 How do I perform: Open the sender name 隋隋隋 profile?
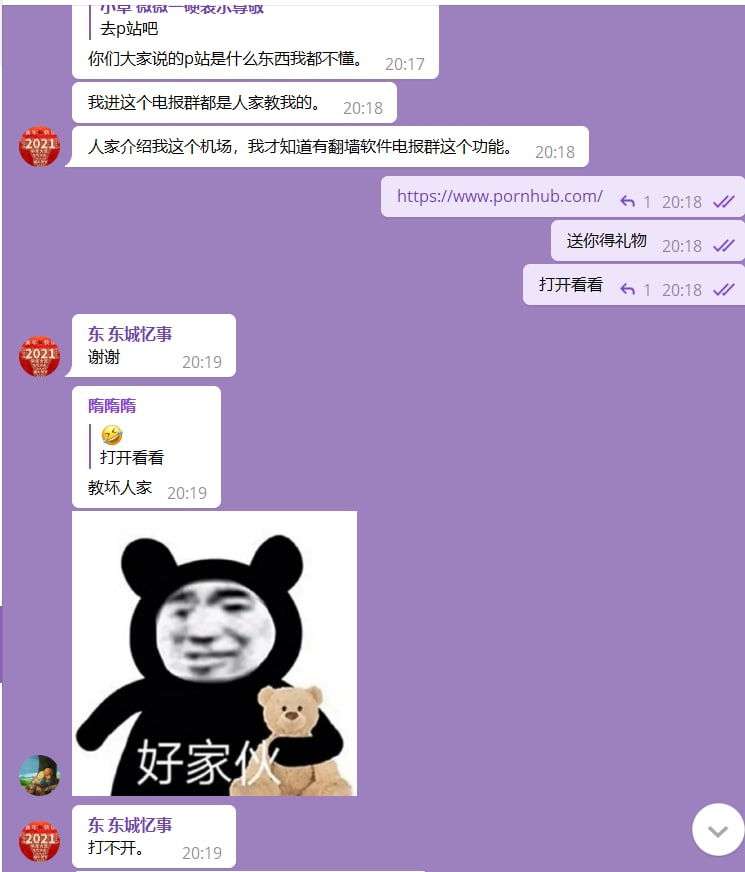pos(112,406)
